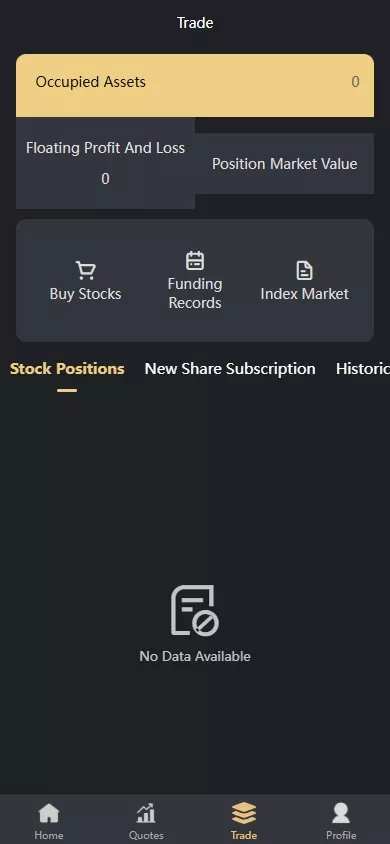This screenshot has height=844, width=390.
Task: Switch to the Historical tab
Action: click(x=363, y=369)
